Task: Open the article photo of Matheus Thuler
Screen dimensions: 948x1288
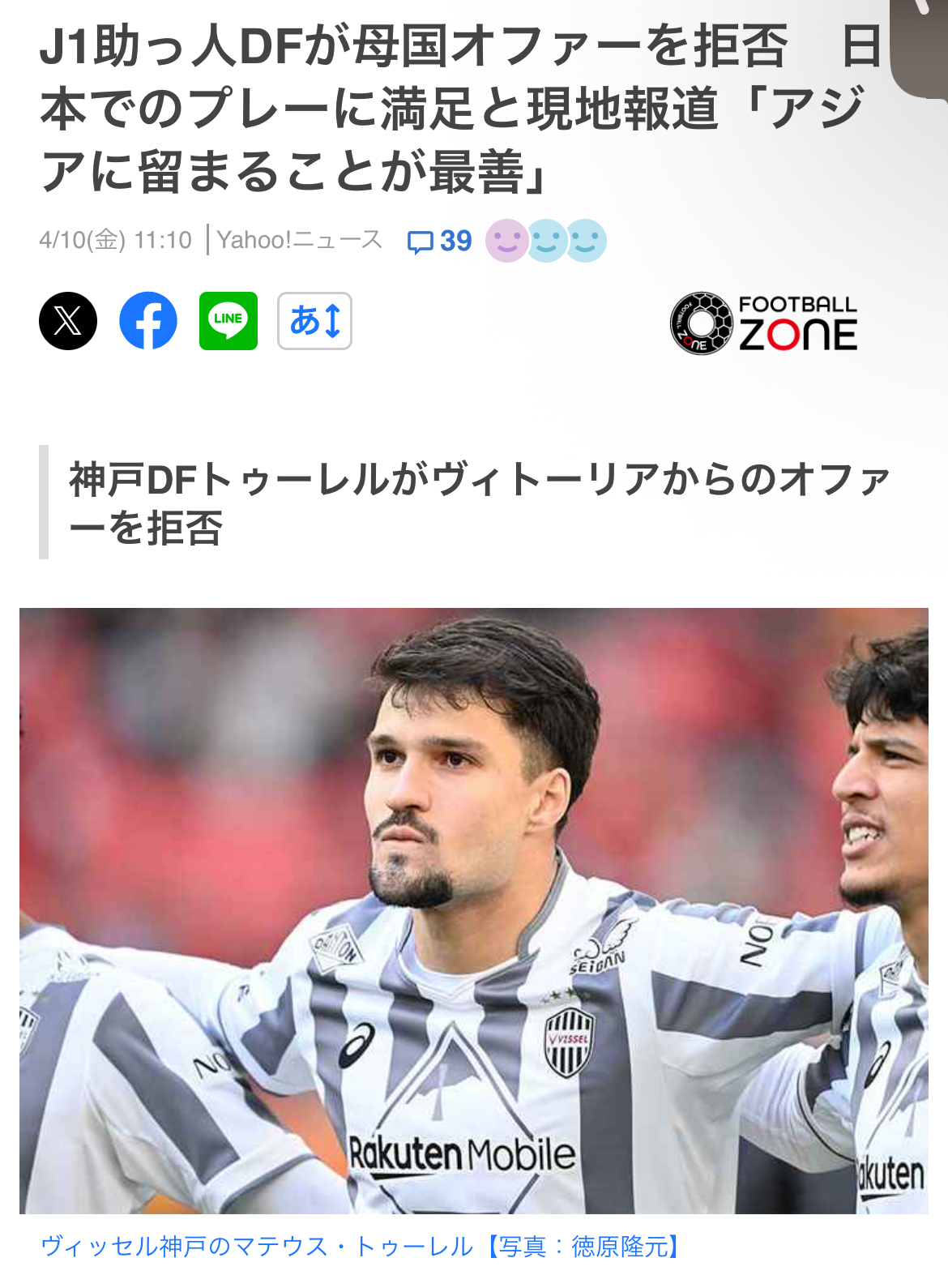Action: tap(474, 910)
